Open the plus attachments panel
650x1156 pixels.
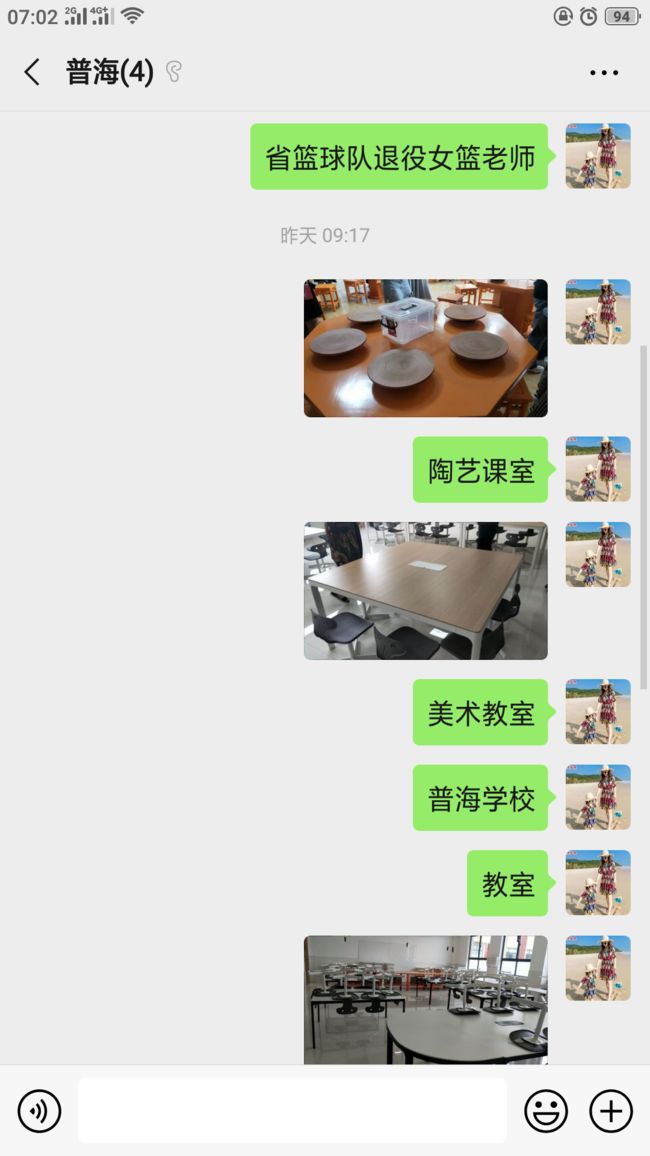point(611,1111)
